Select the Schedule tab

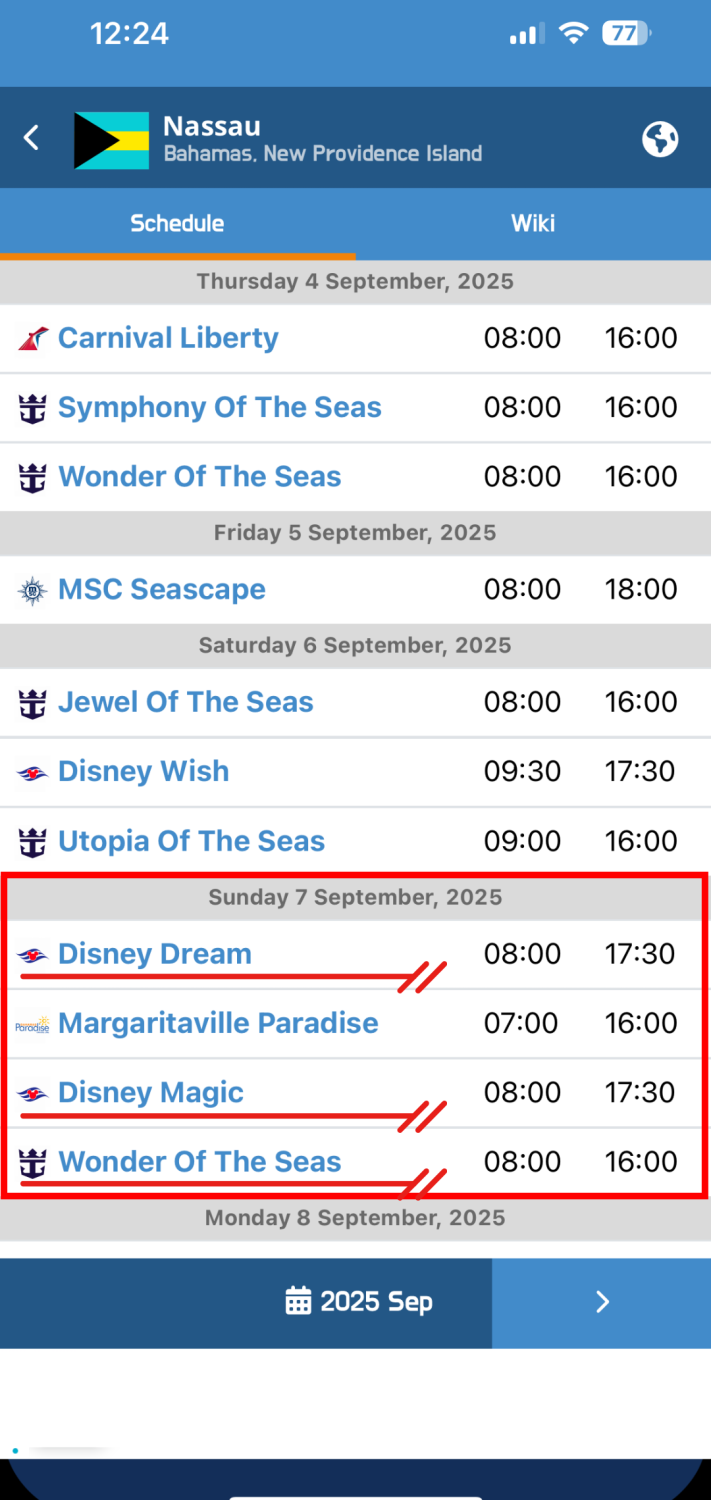177,223
